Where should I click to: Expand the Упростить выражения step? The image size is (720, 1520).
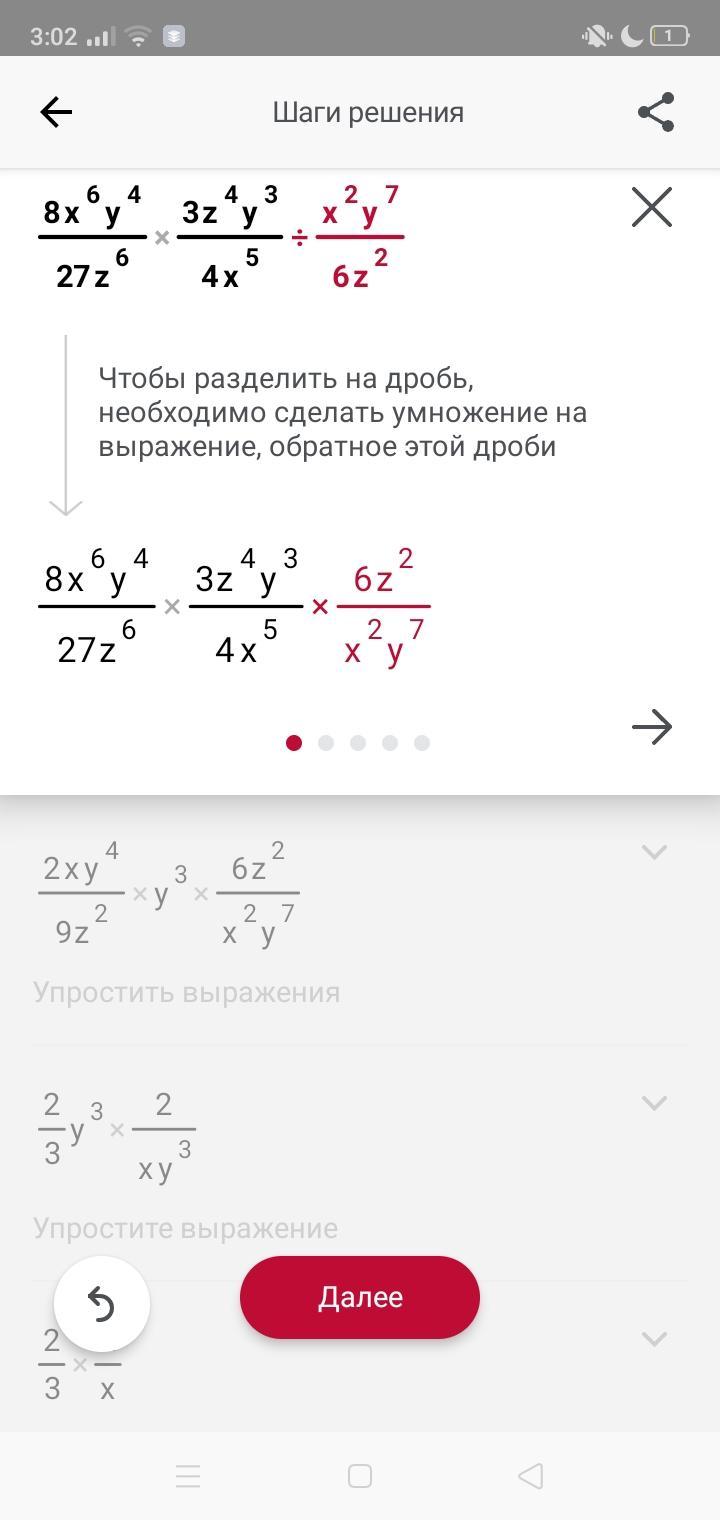pyautogui.click(x=654, y=852)
